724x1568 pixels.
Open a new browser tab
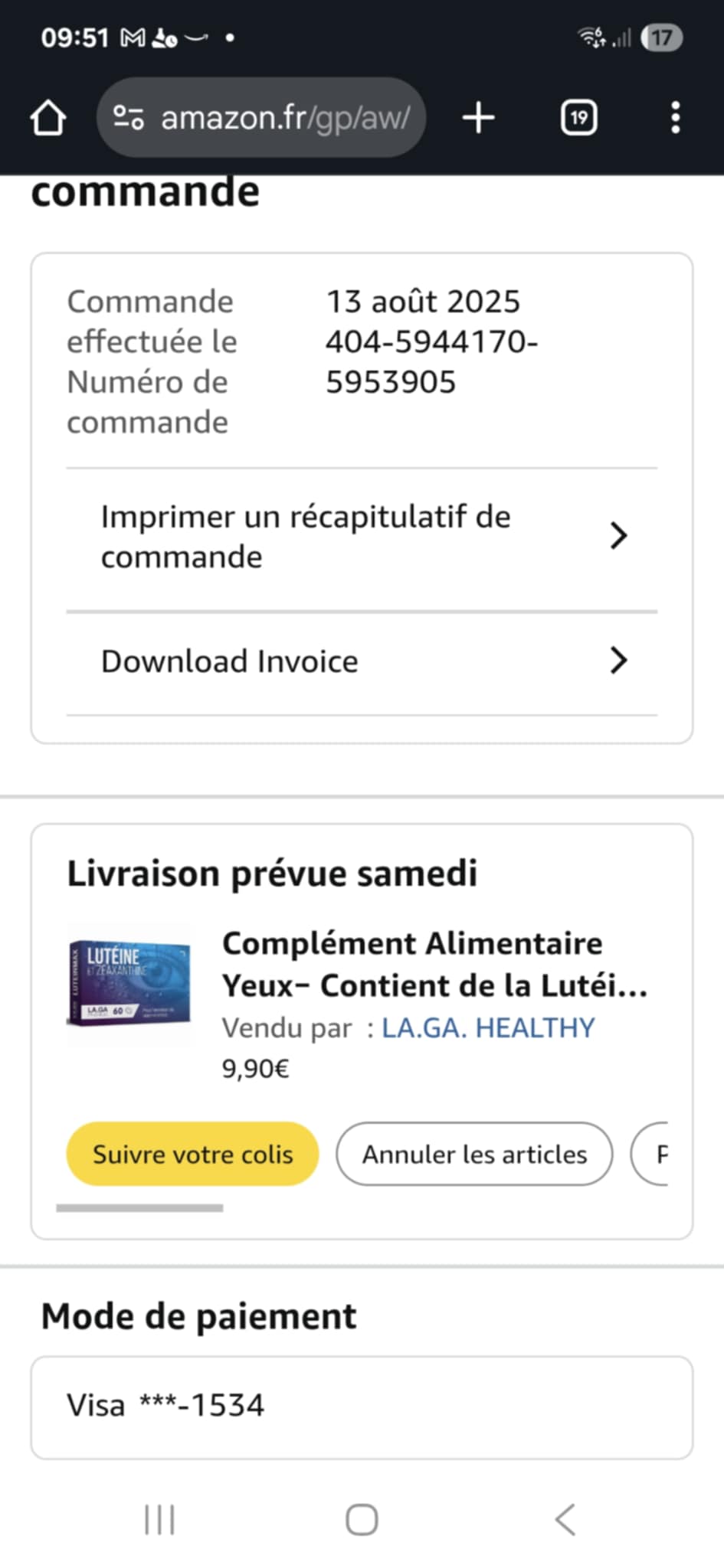(x=479, y=118)
